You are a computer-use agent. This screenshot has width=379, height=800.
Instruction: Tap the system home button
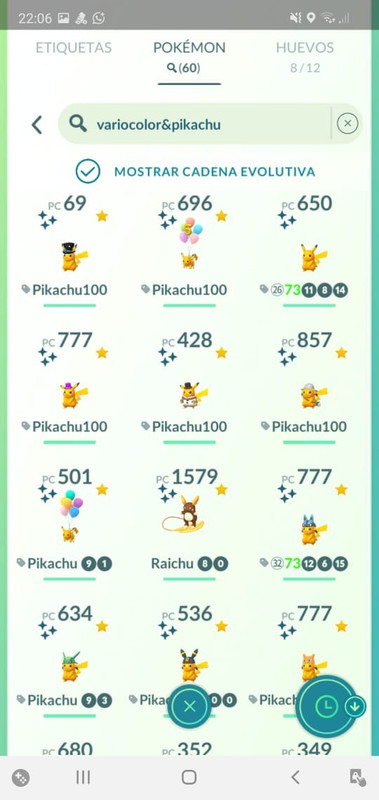(189, 777)
